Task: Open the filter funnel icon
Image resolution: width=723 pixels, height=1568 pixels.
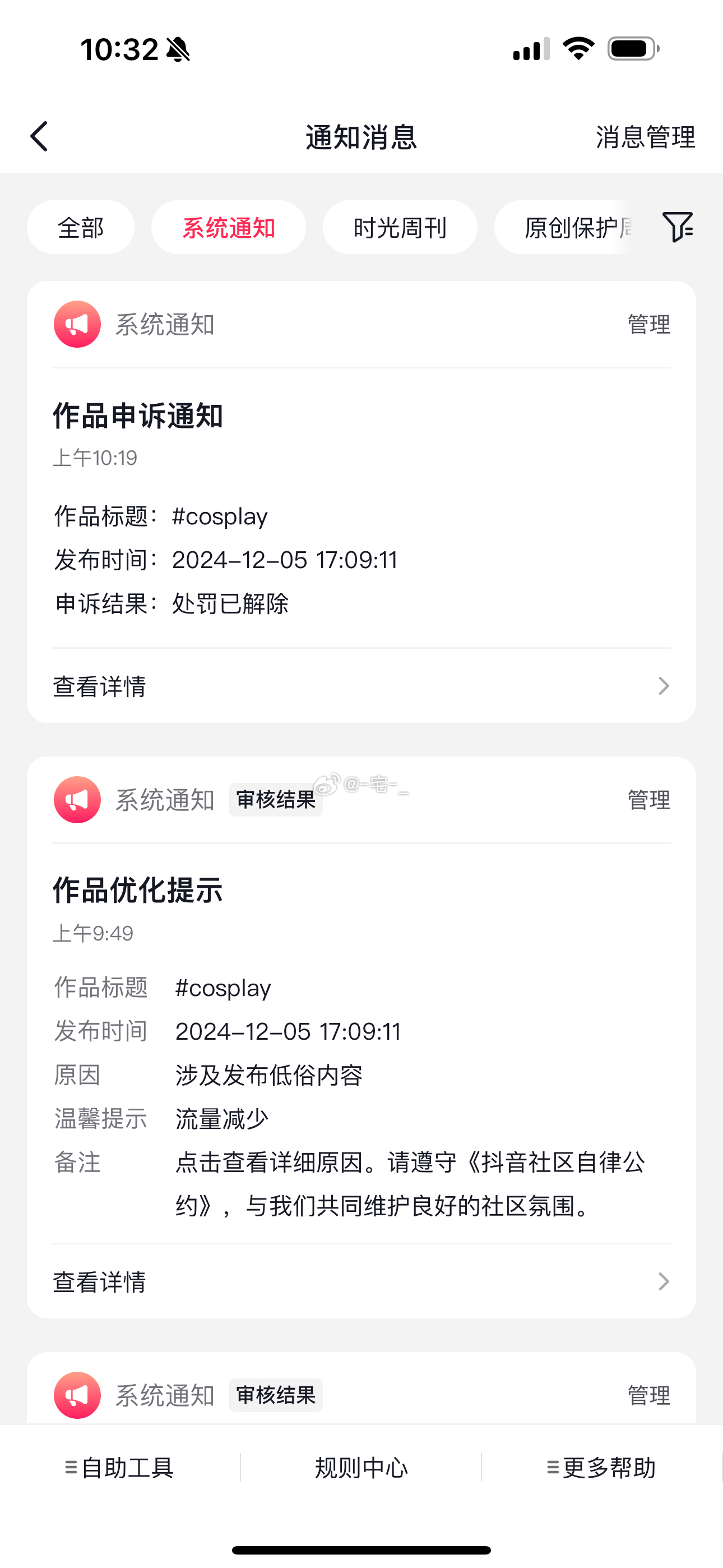Action: coord(678,227)
